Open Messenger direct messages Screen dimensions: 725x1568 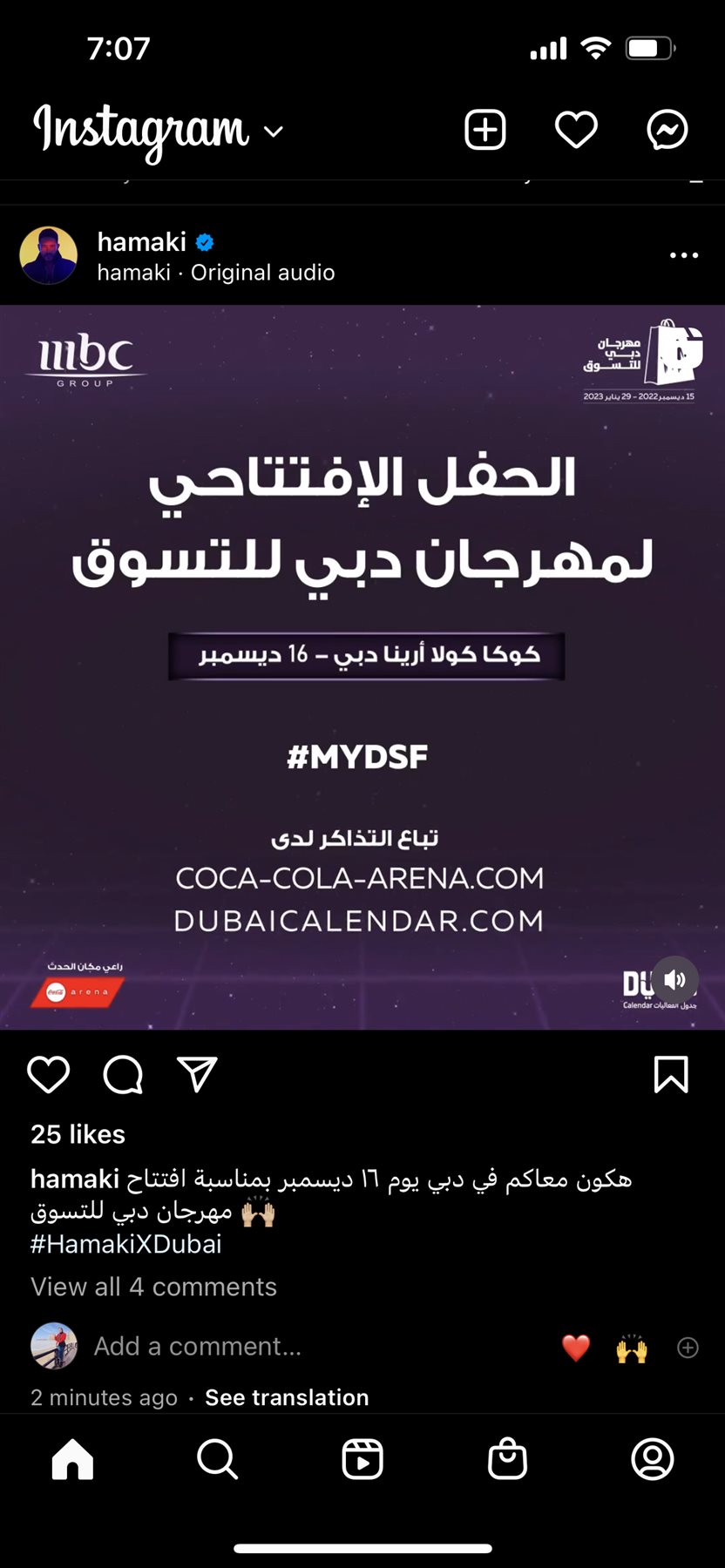[667, 131]
